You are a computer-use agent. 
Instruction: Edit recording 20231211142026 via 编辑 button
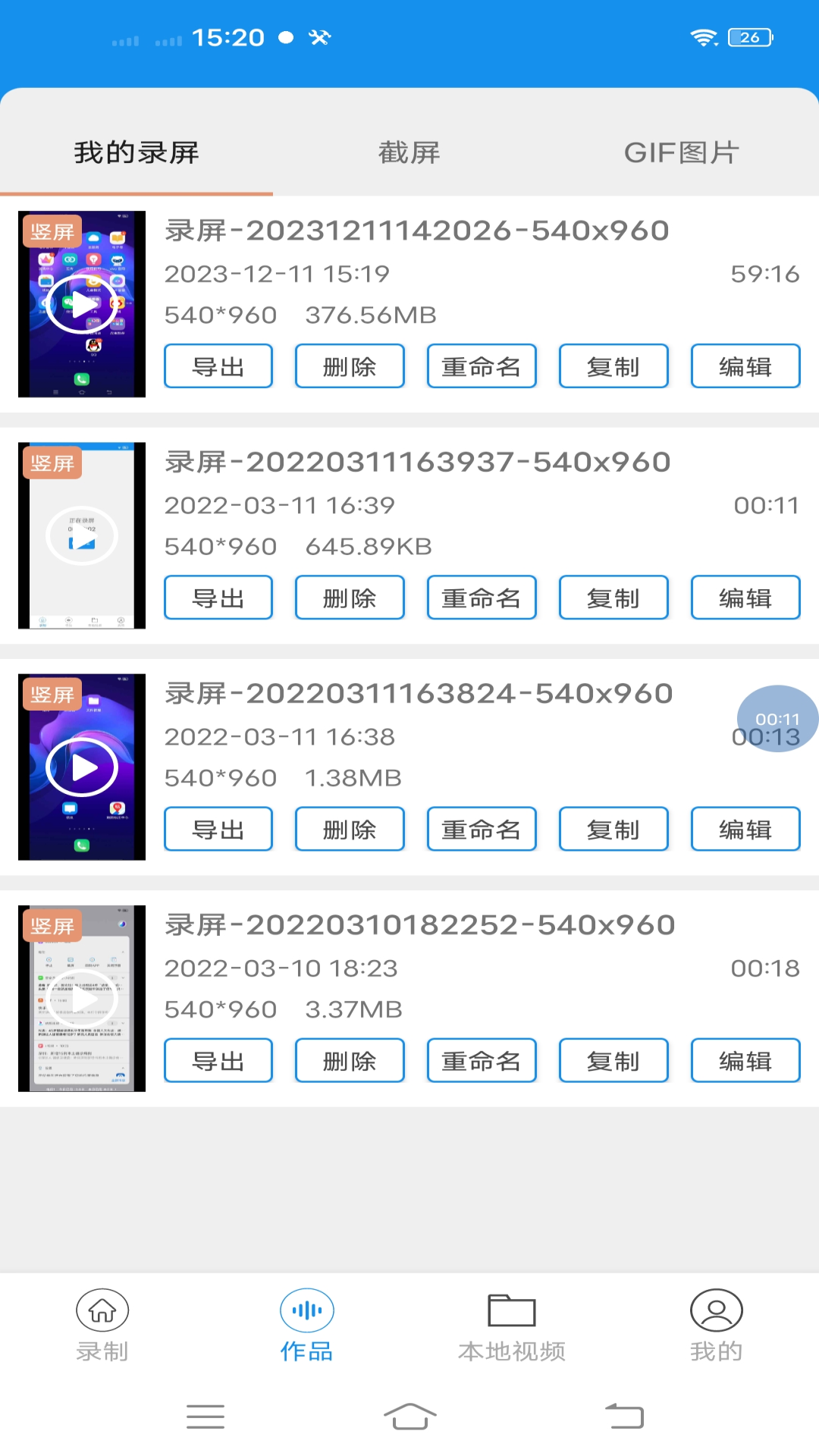pyautogui.click(x=745, y=366)
